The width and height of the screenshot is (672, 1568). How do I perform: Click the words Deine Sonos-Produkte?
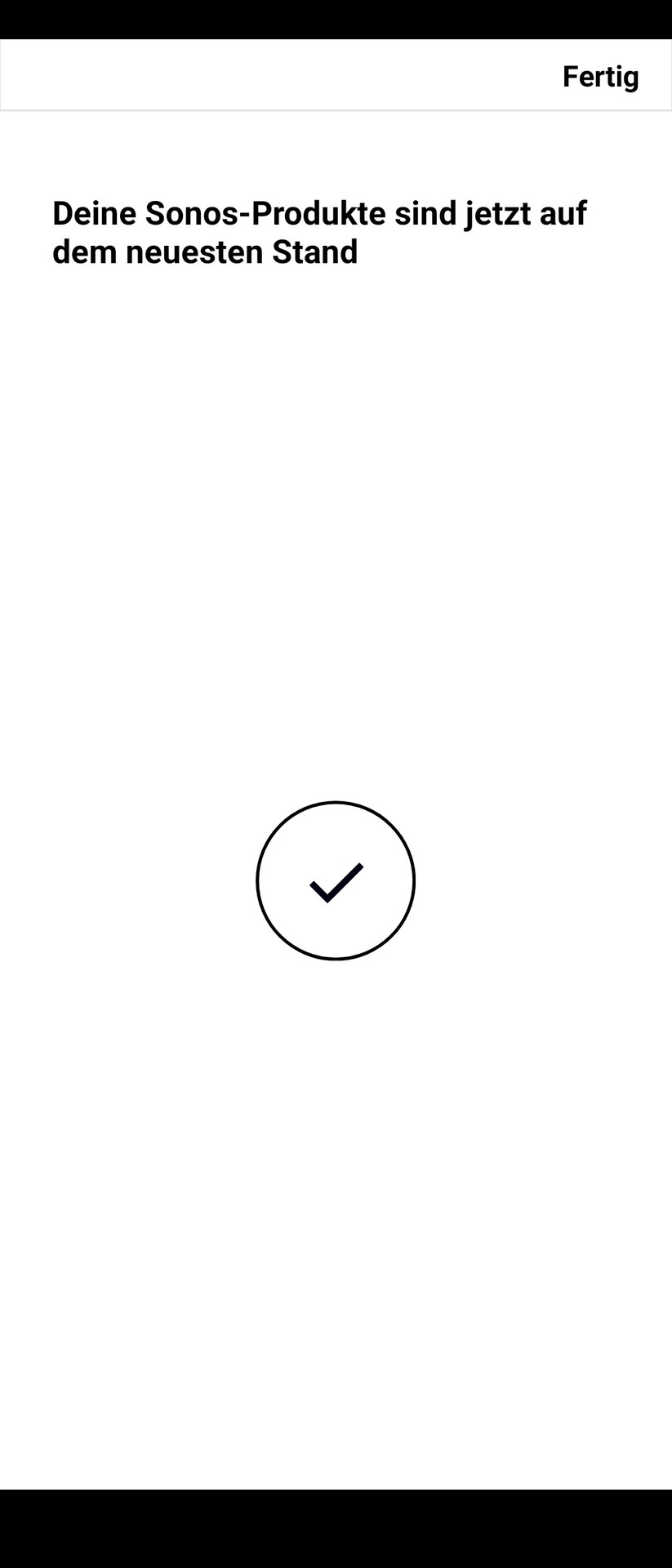click(198, 212)
